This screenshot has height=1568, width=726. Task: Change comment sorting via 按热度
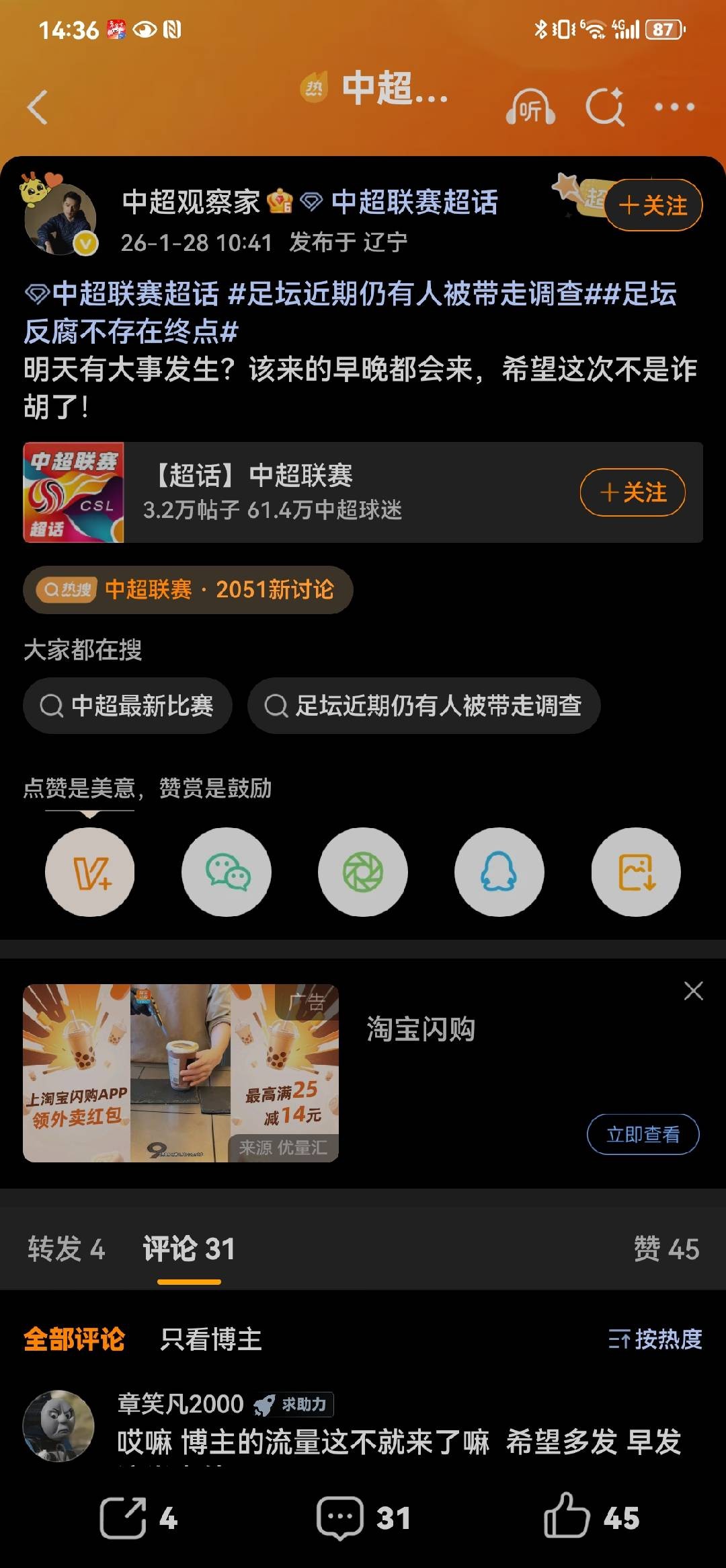pos(655,1339)
